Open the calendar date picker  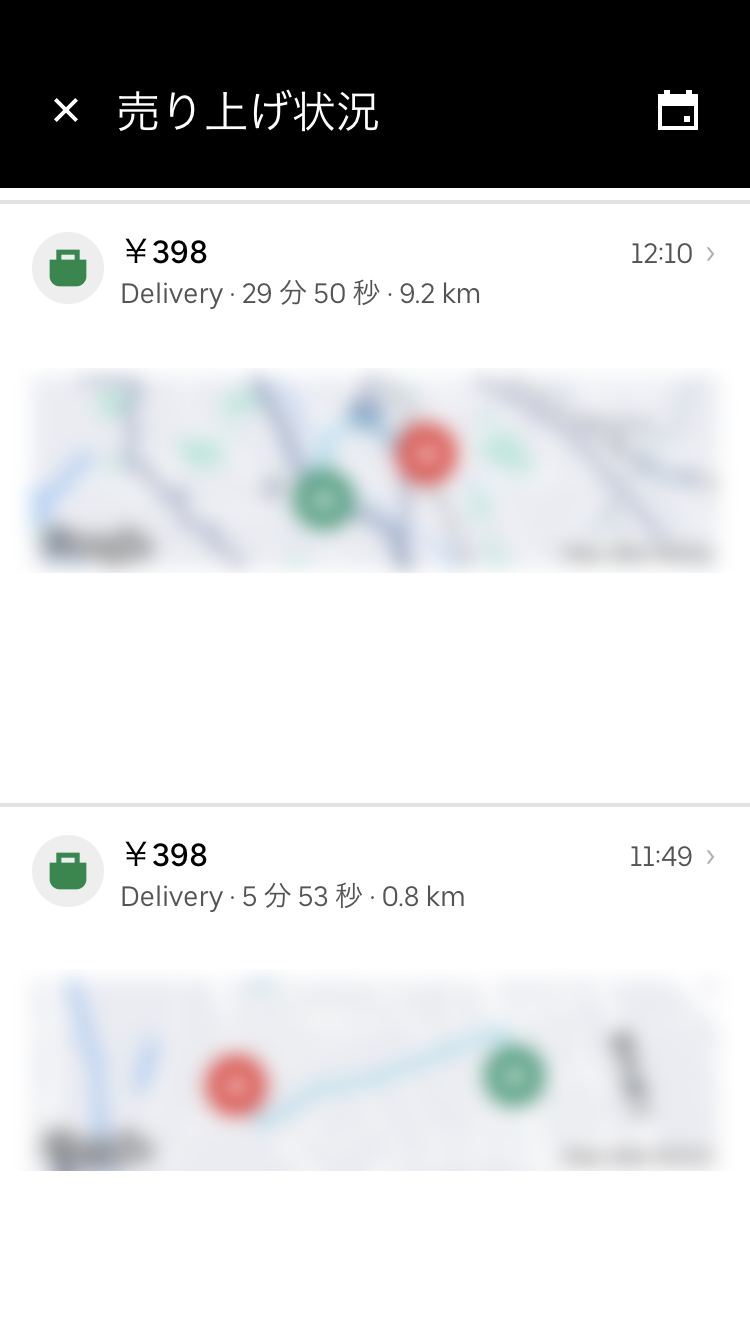tap(677, 111)
